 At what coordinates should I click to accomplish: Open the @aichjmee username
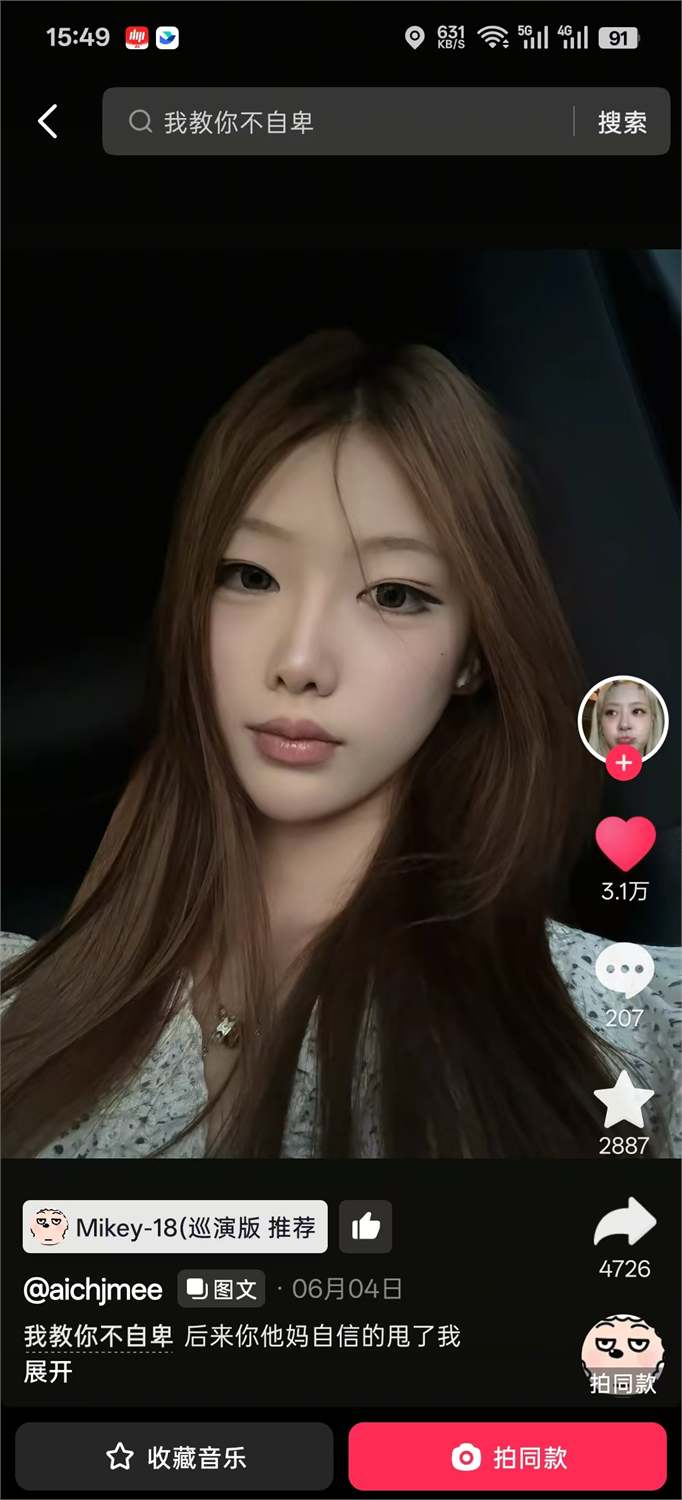(x=93, y=1290)
